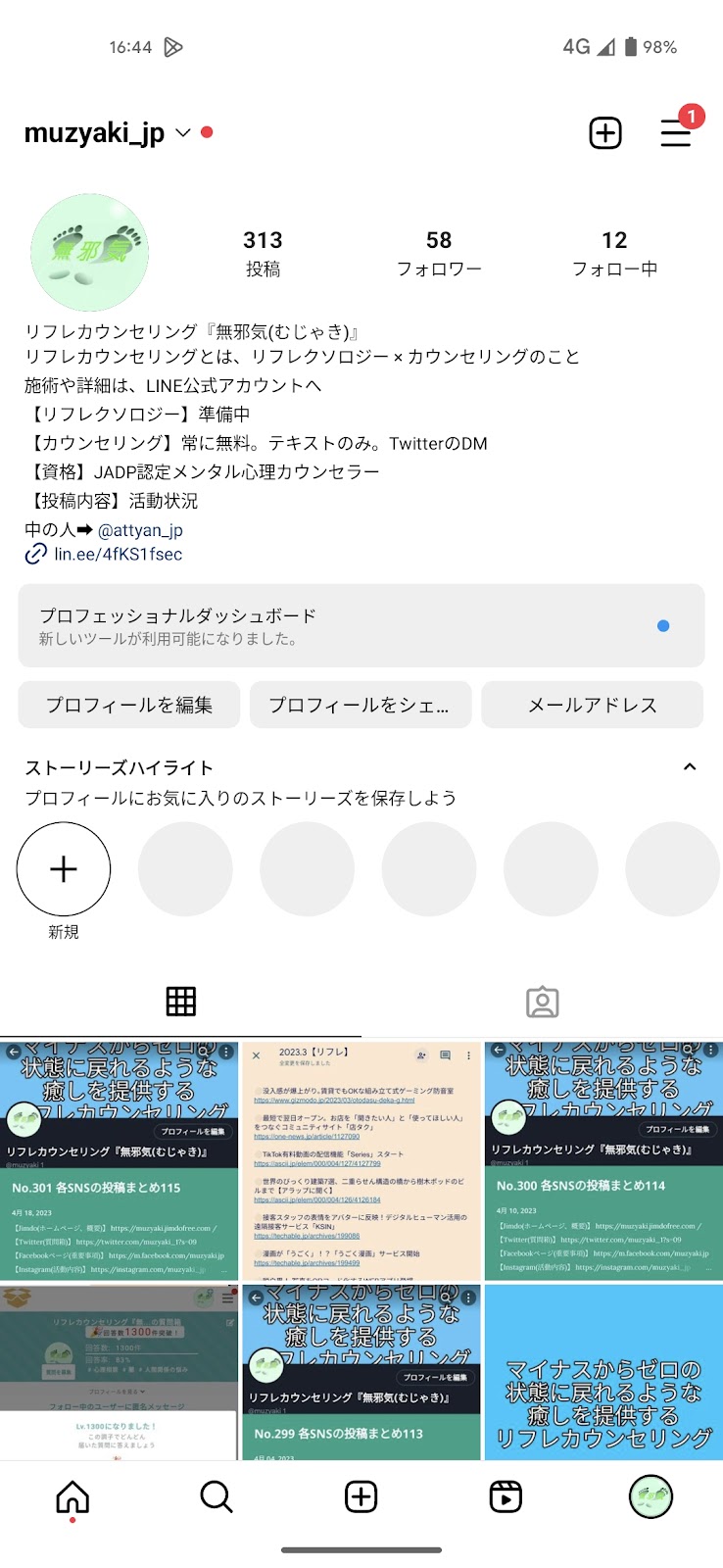This screenshot has width=723, height=1568.
Task: Open the muzyaki_jp profile picture
Action: 90,253
